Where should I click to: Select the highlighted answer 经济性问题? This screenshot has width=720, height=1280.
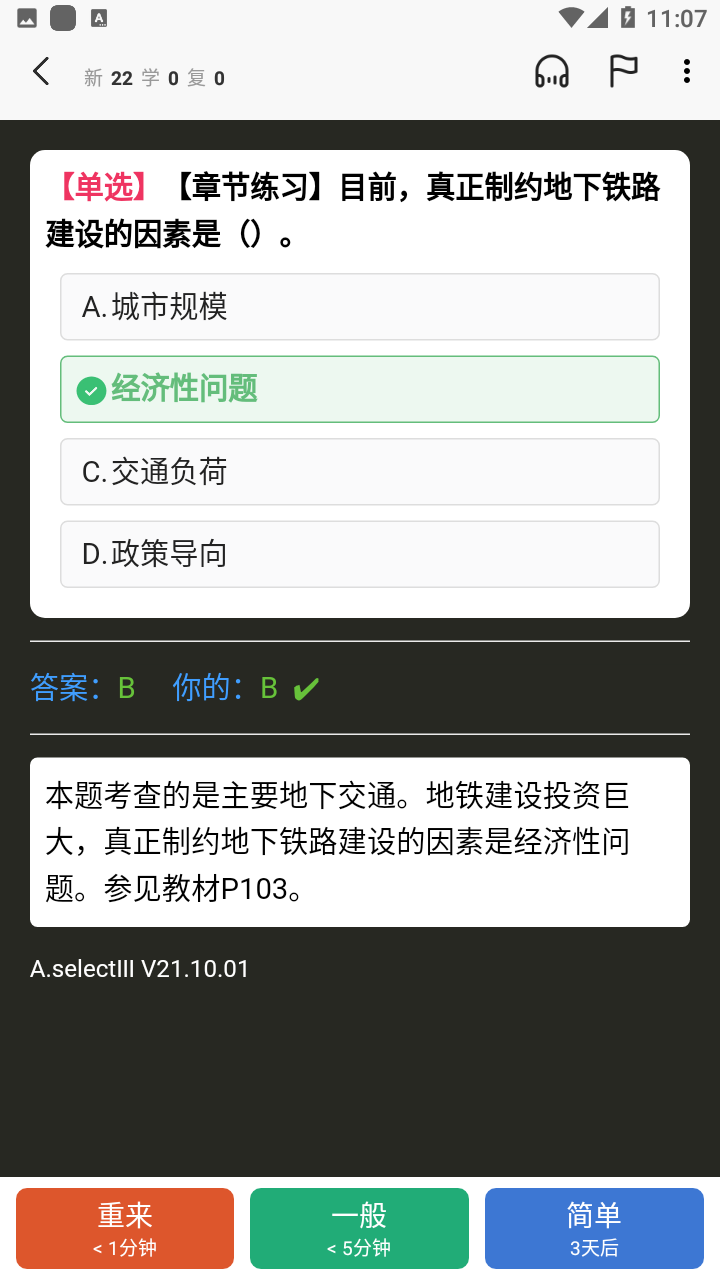[360, 389]
